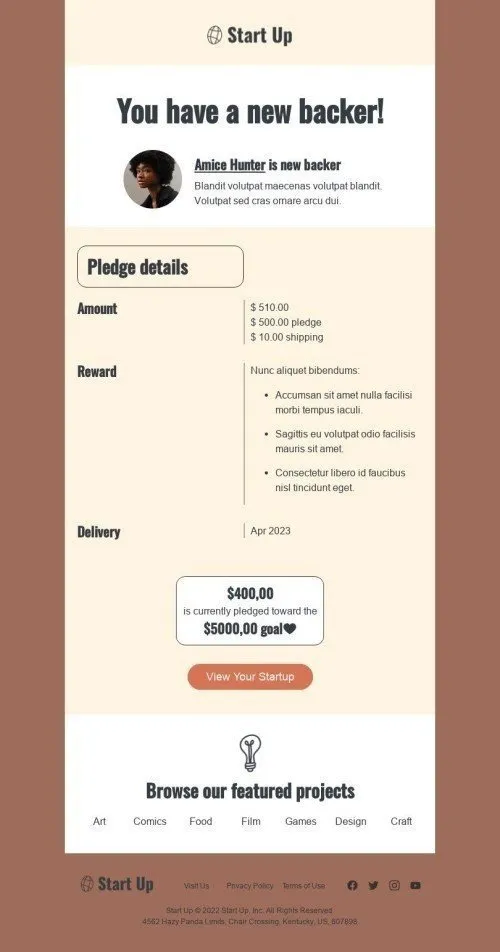
Task: Browse Film projects
Action: [x=251, y=821]
